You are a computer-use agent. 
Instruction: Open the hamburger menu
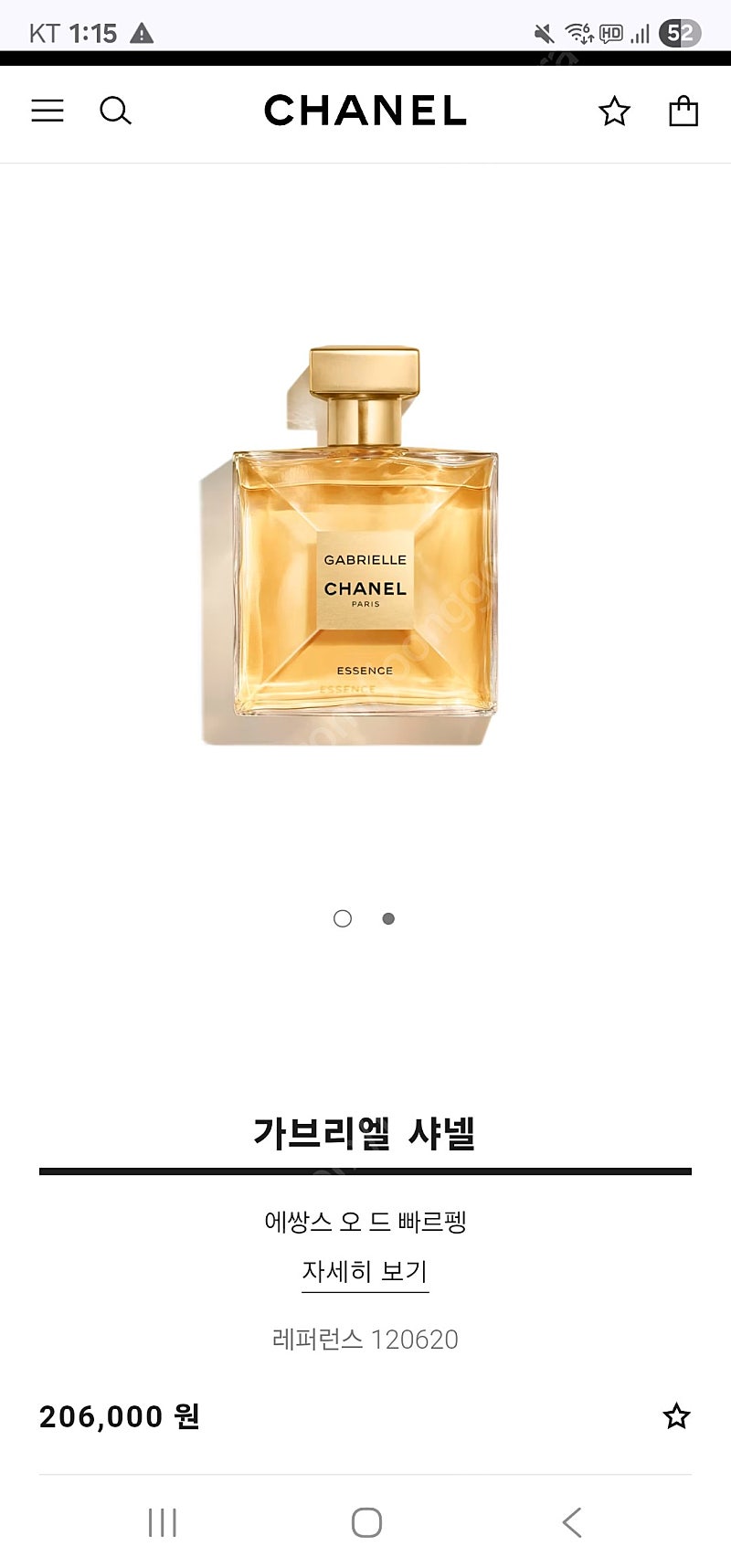click(48, 111)
